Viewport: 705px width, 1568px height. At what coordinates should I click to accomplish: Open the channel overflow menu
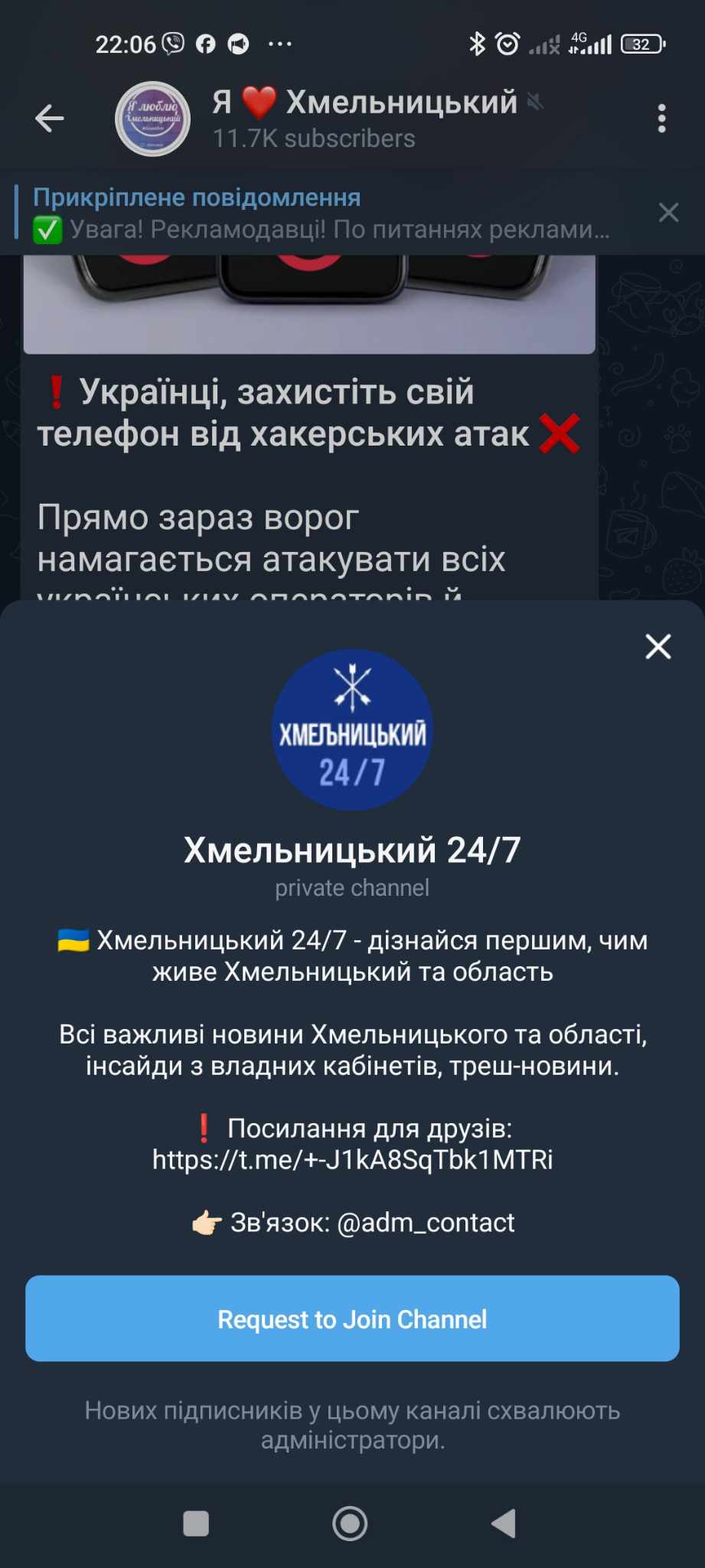(x=661, y=119)
